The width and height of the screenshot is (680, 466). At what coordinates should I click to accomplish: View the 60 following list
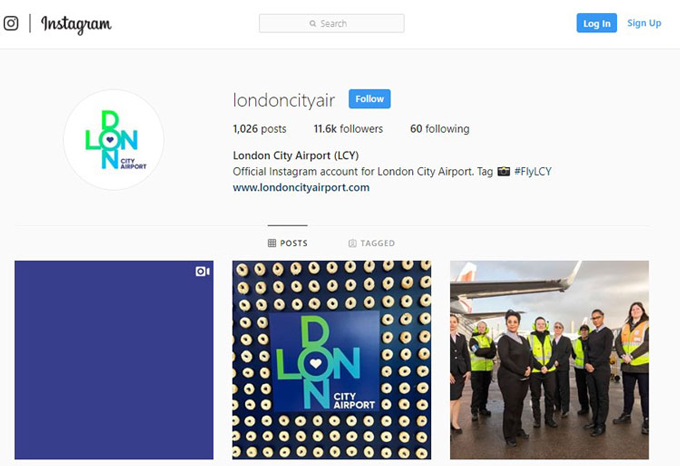click(439, 129)
